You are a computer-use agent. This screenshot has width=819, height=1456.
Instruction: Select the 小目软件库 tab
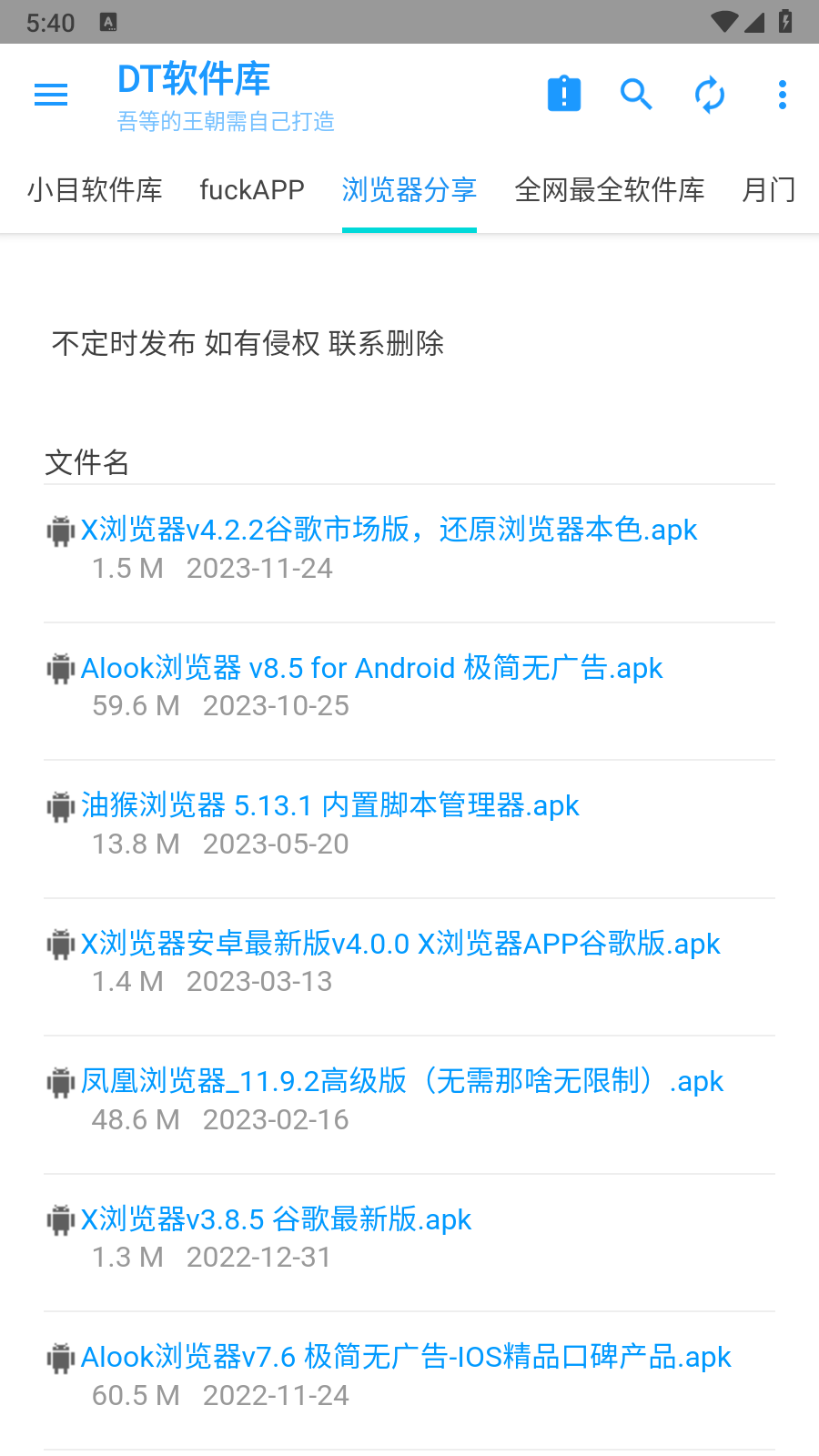(95, 190)
